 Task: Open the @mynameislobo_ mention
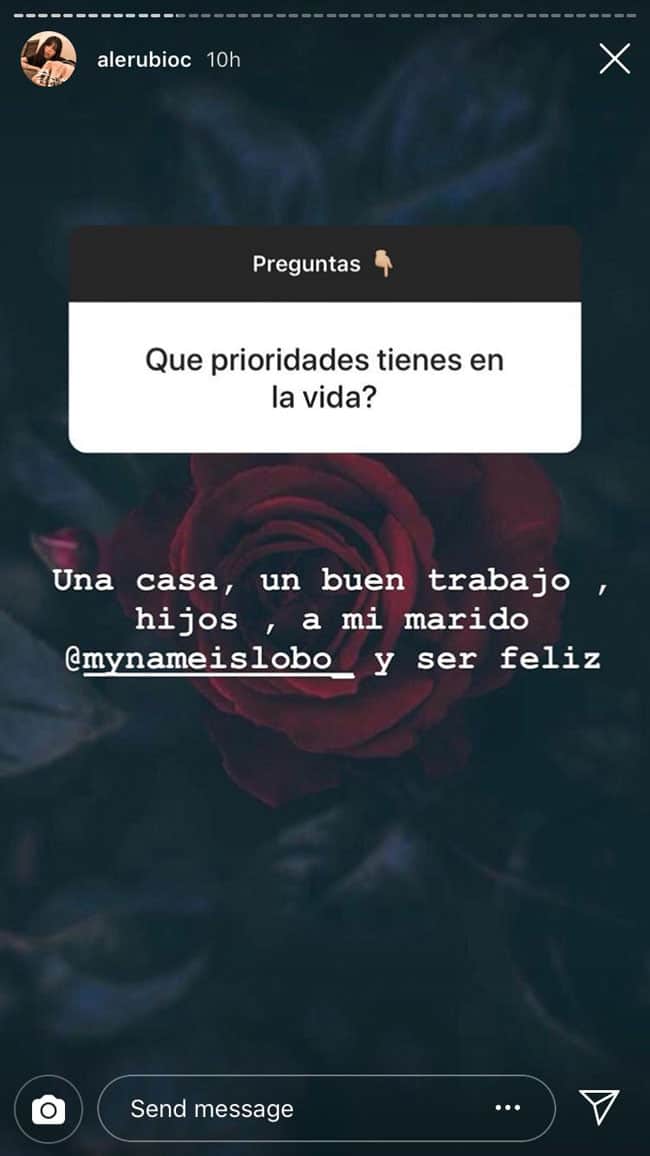pyautogui.click(x=210, y=659)
